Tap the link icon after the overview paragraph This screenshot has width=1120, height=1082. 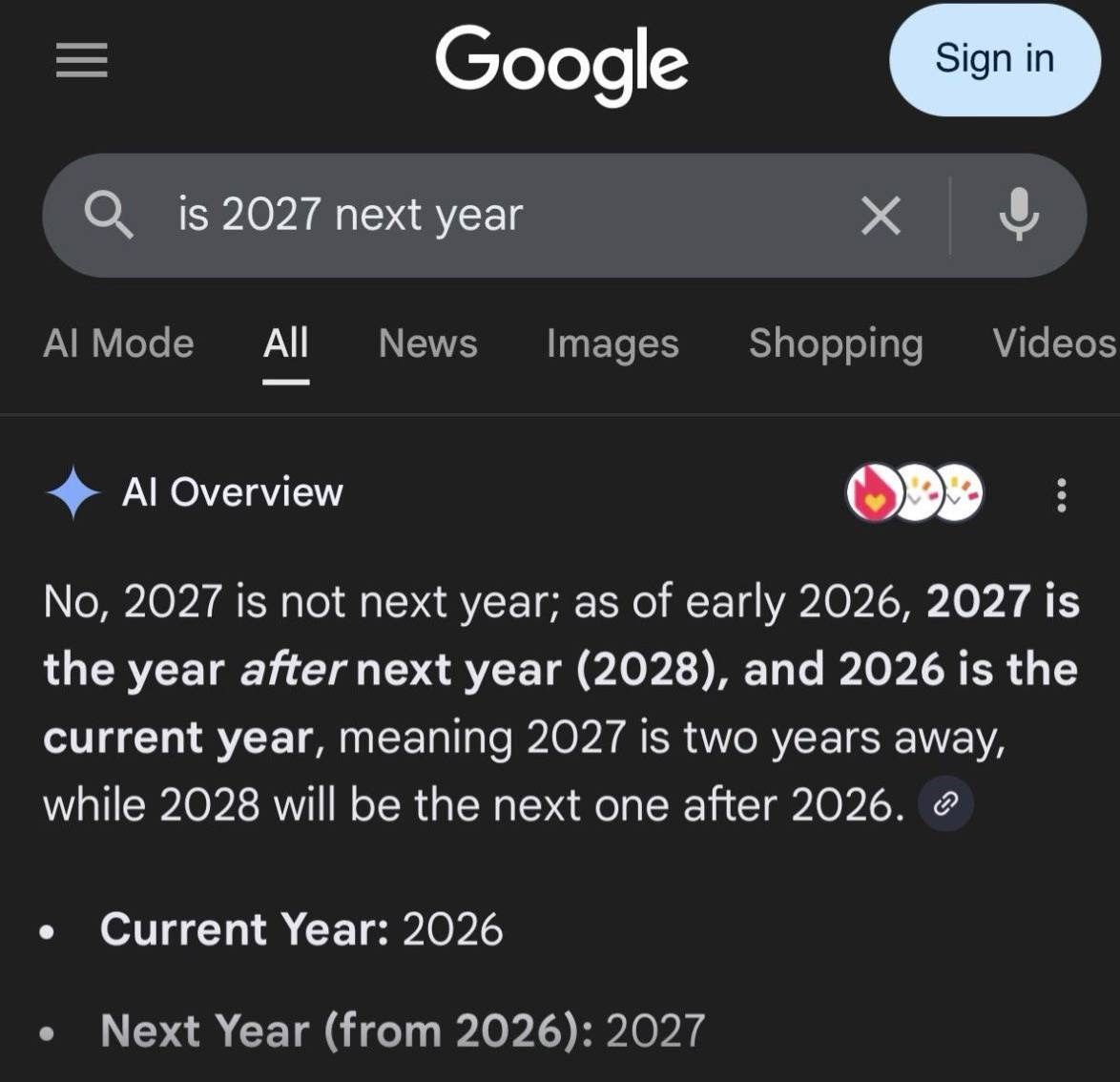click(x=945, y=805)
